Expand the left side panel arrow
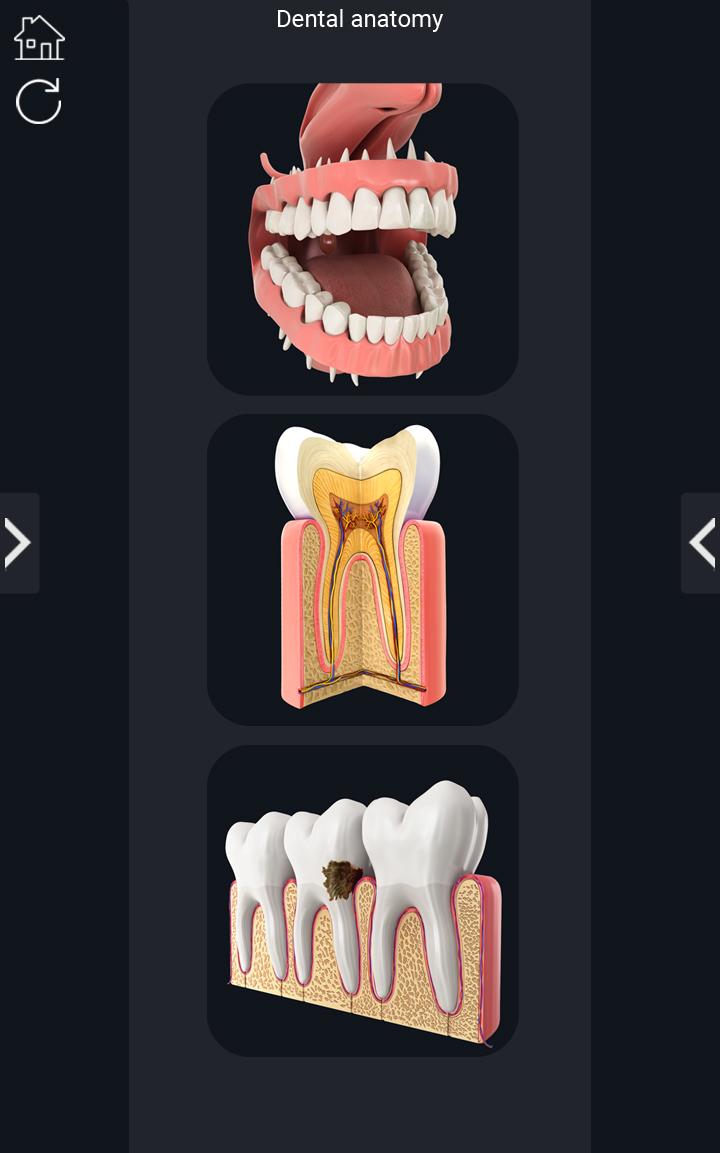 point(19,543)
